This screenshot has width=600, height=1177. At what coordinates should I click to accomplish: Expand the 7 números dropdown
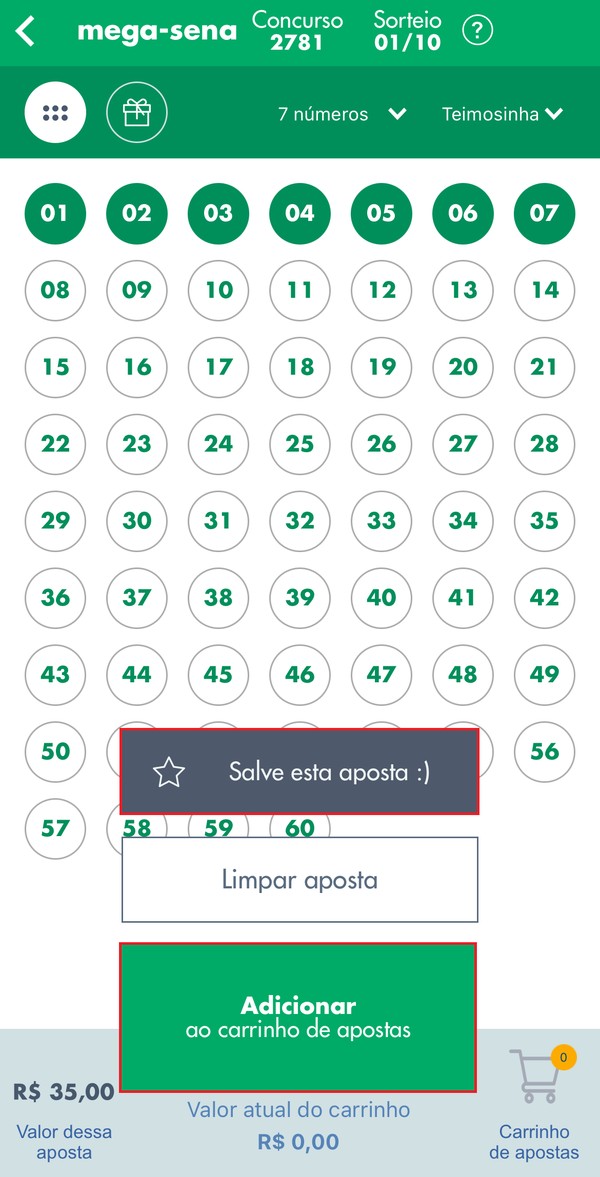pos(342,114)
